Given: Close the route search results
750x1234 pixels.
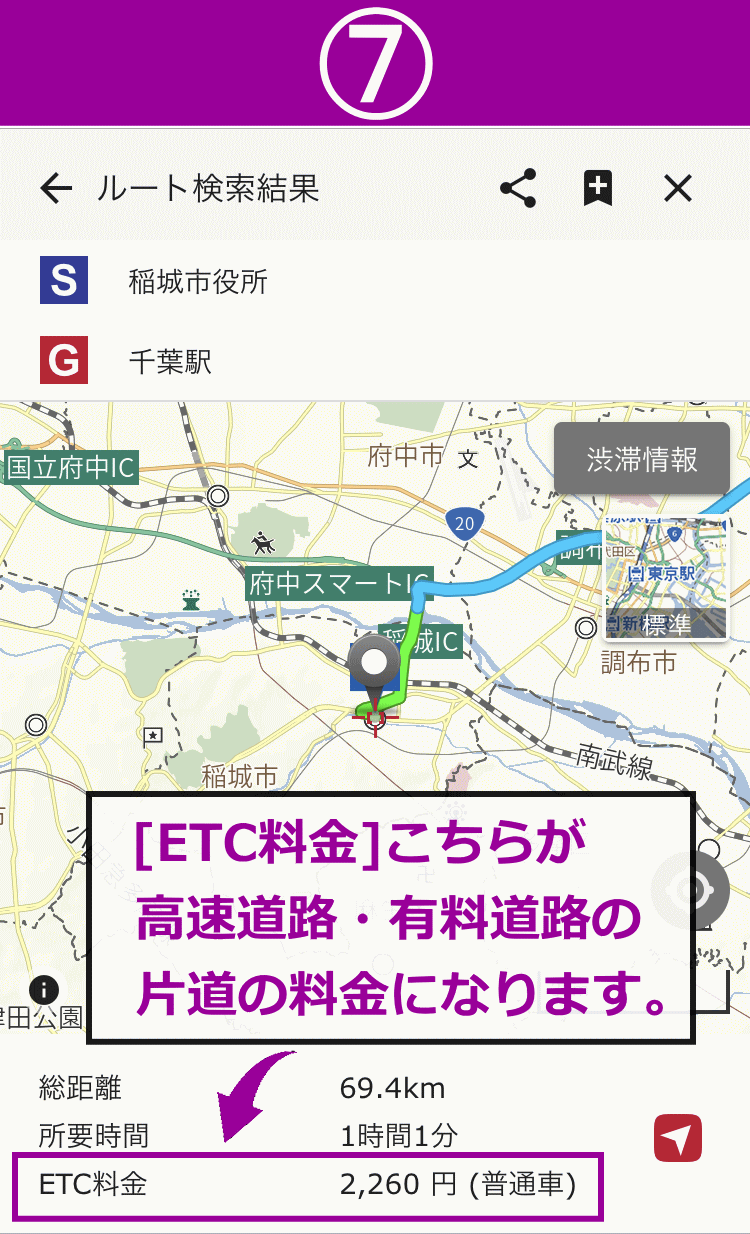Looking at the screenshot, I should (x=678, y=188).
